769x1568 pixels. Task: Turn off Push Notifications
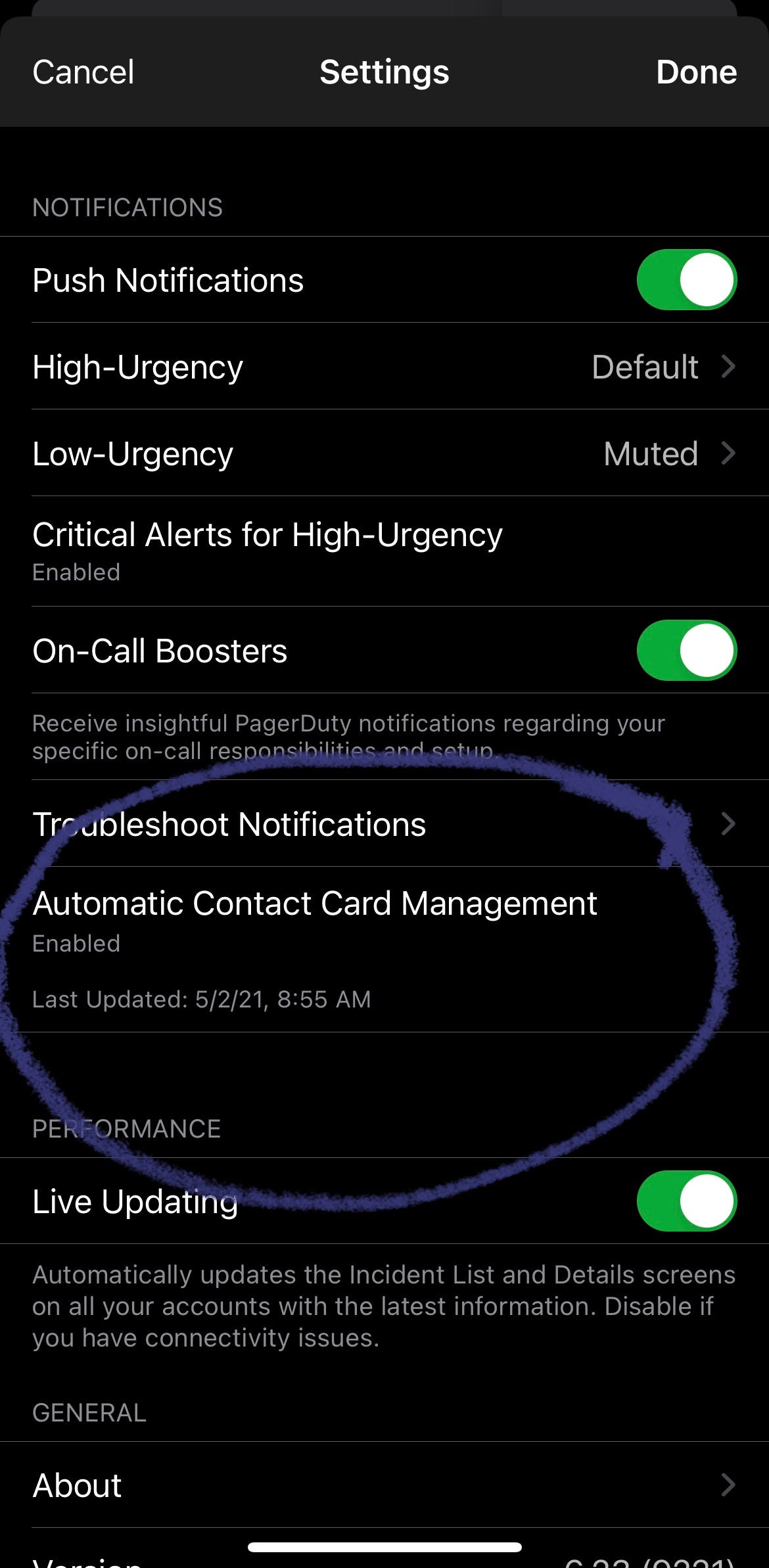click(686, 280)
